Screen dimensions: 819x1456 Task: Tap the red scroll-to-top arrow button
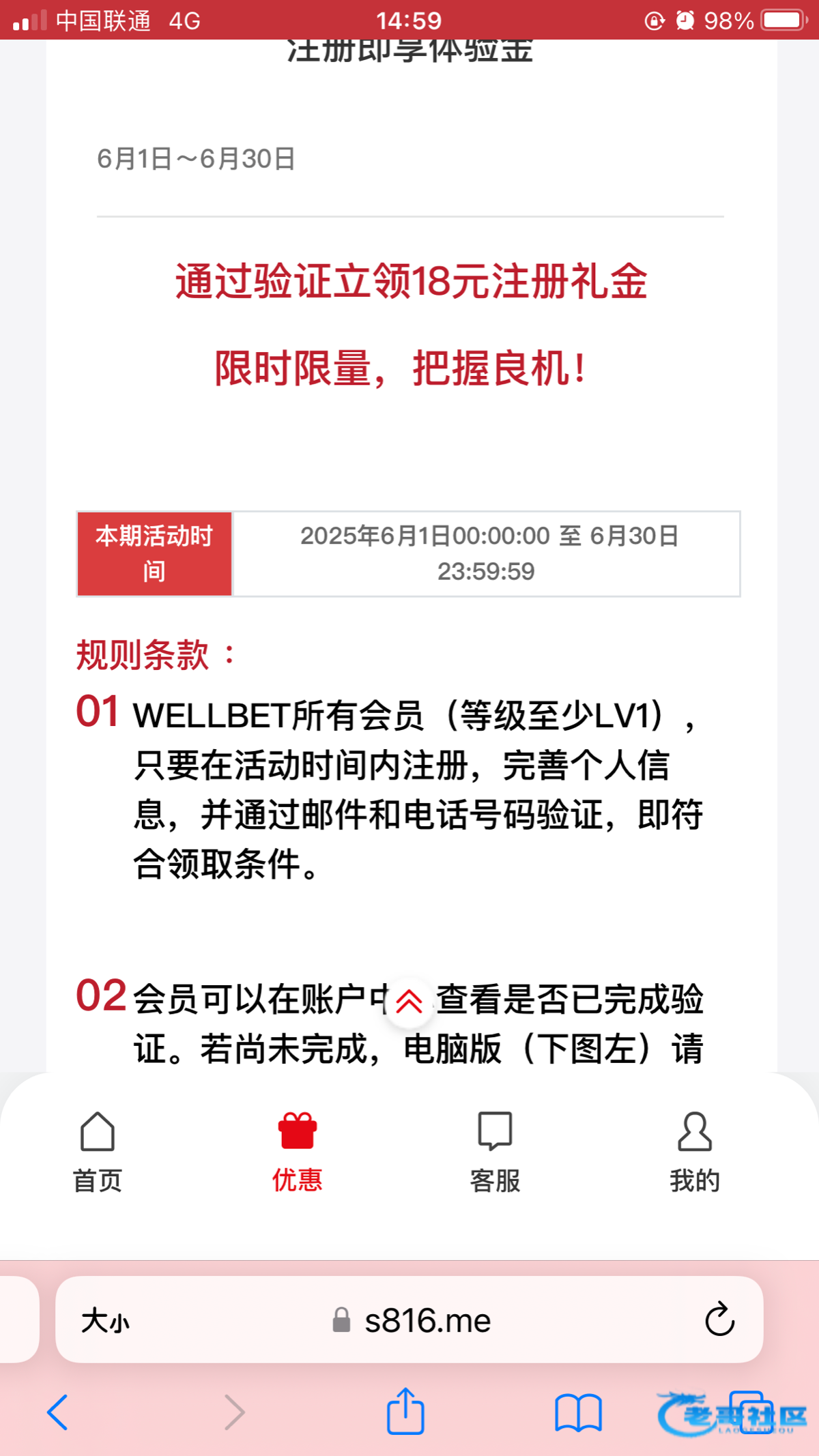click(x=409, y=1002)
